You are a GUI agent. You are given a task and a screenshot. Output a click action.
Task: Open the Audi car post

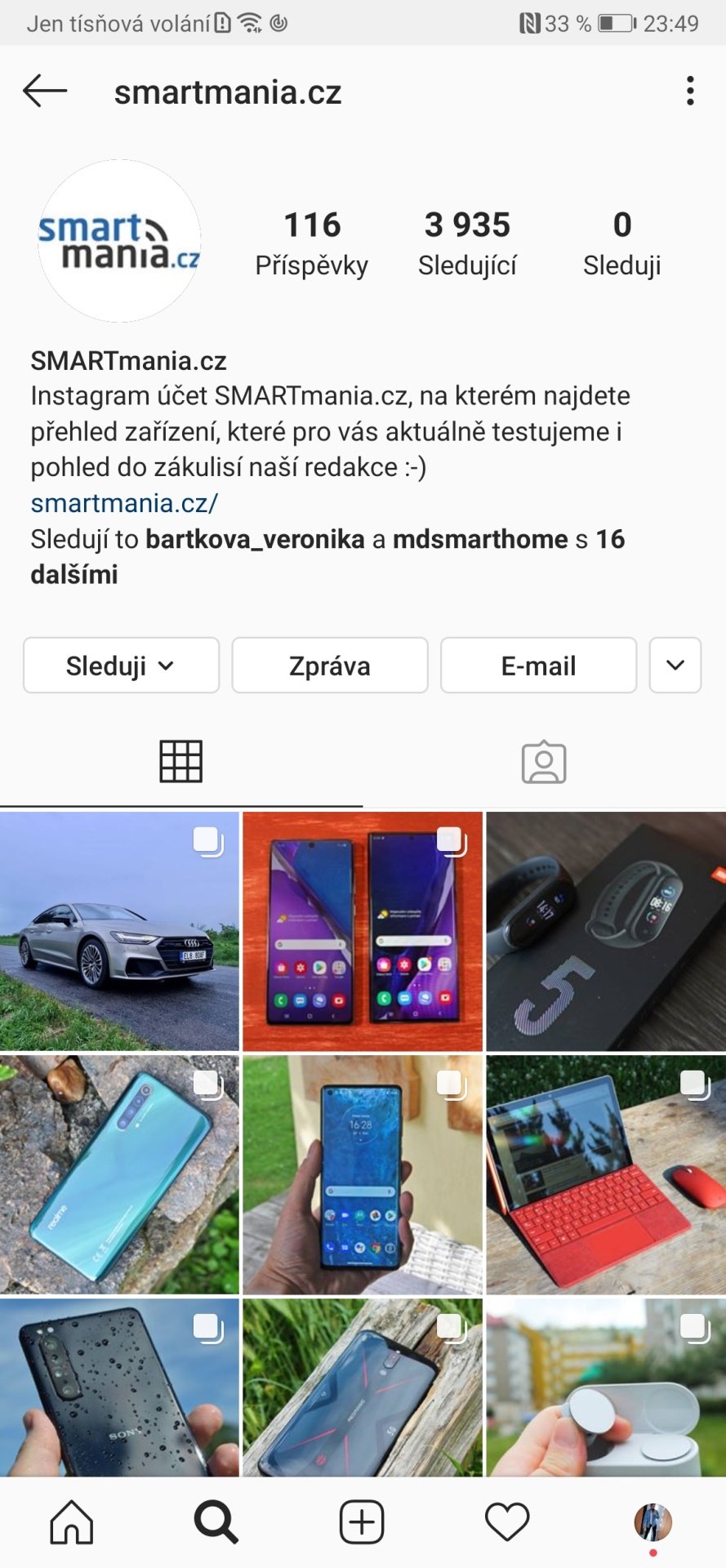tap(119, 931)
